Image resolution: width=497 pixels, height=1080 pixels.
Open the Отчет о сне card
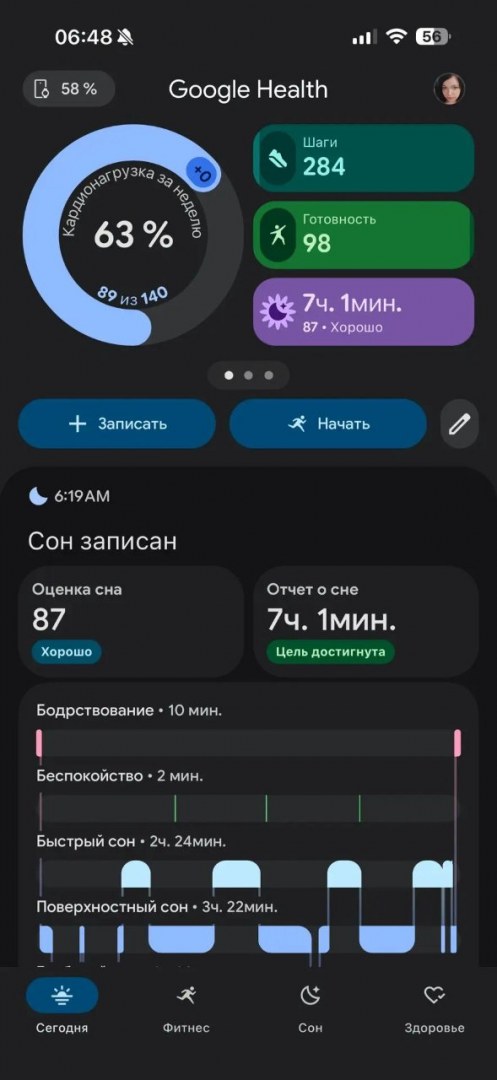(366, 621)
